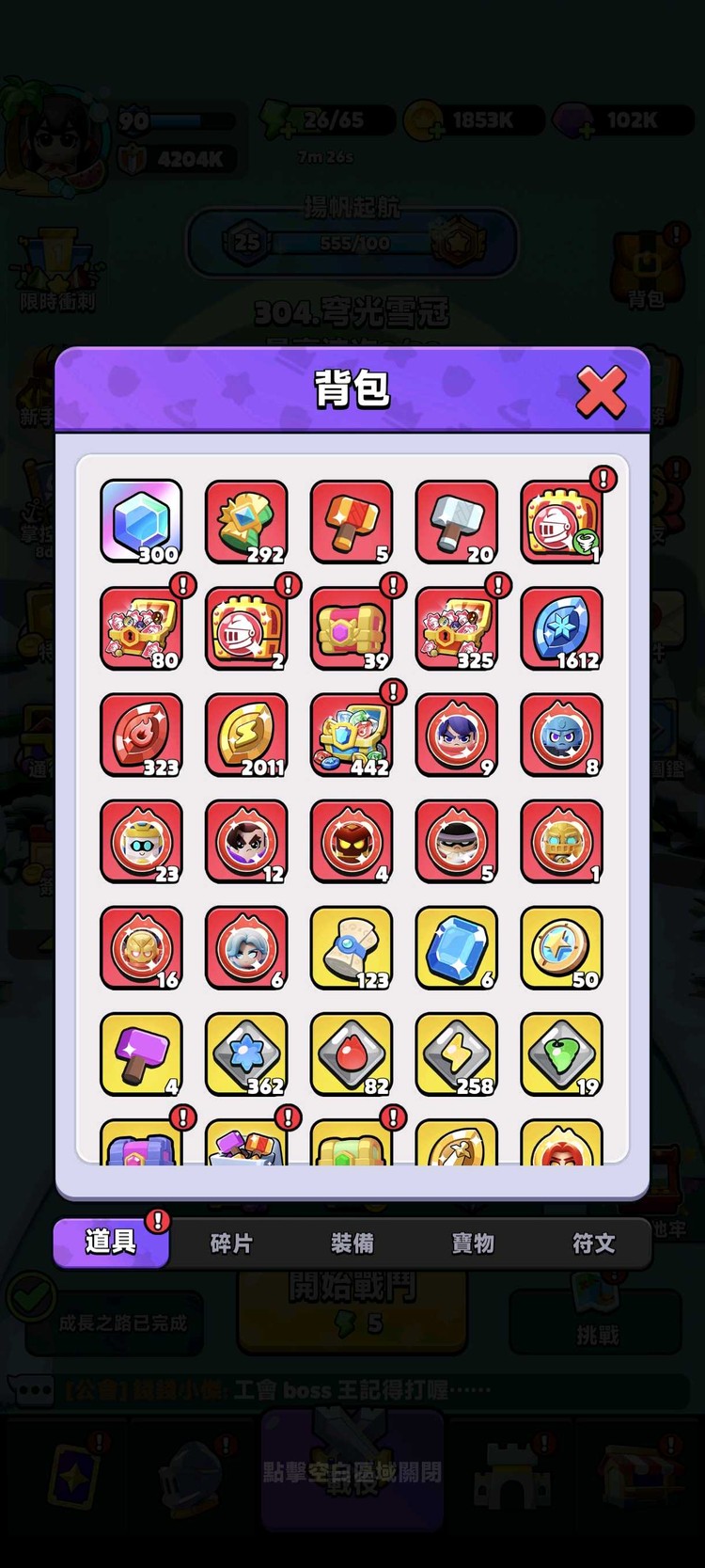705x1568 pixels.
Task: Open the blue crystal item with 300
Action: 141,522
